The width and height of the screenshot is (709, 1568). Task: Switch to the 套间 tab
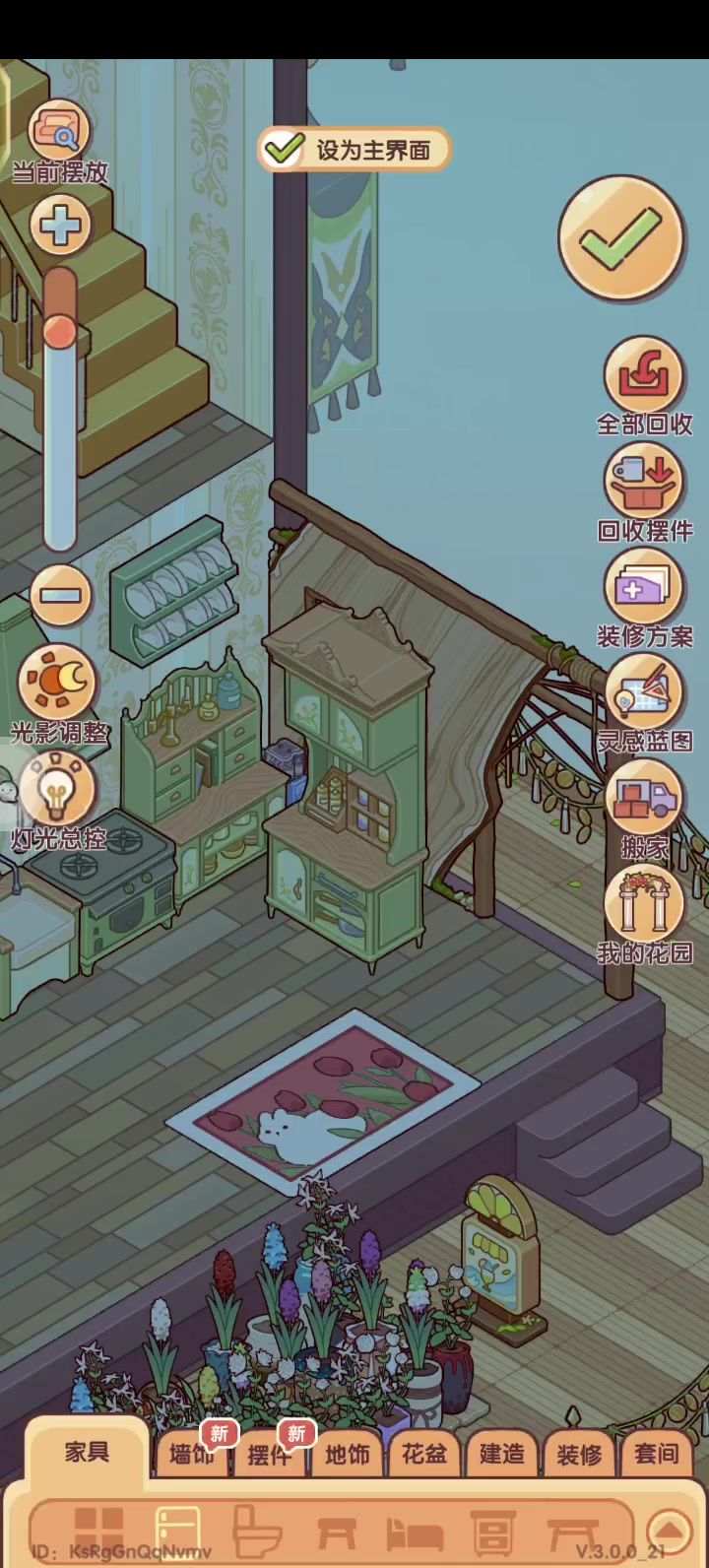point(656,1454)
